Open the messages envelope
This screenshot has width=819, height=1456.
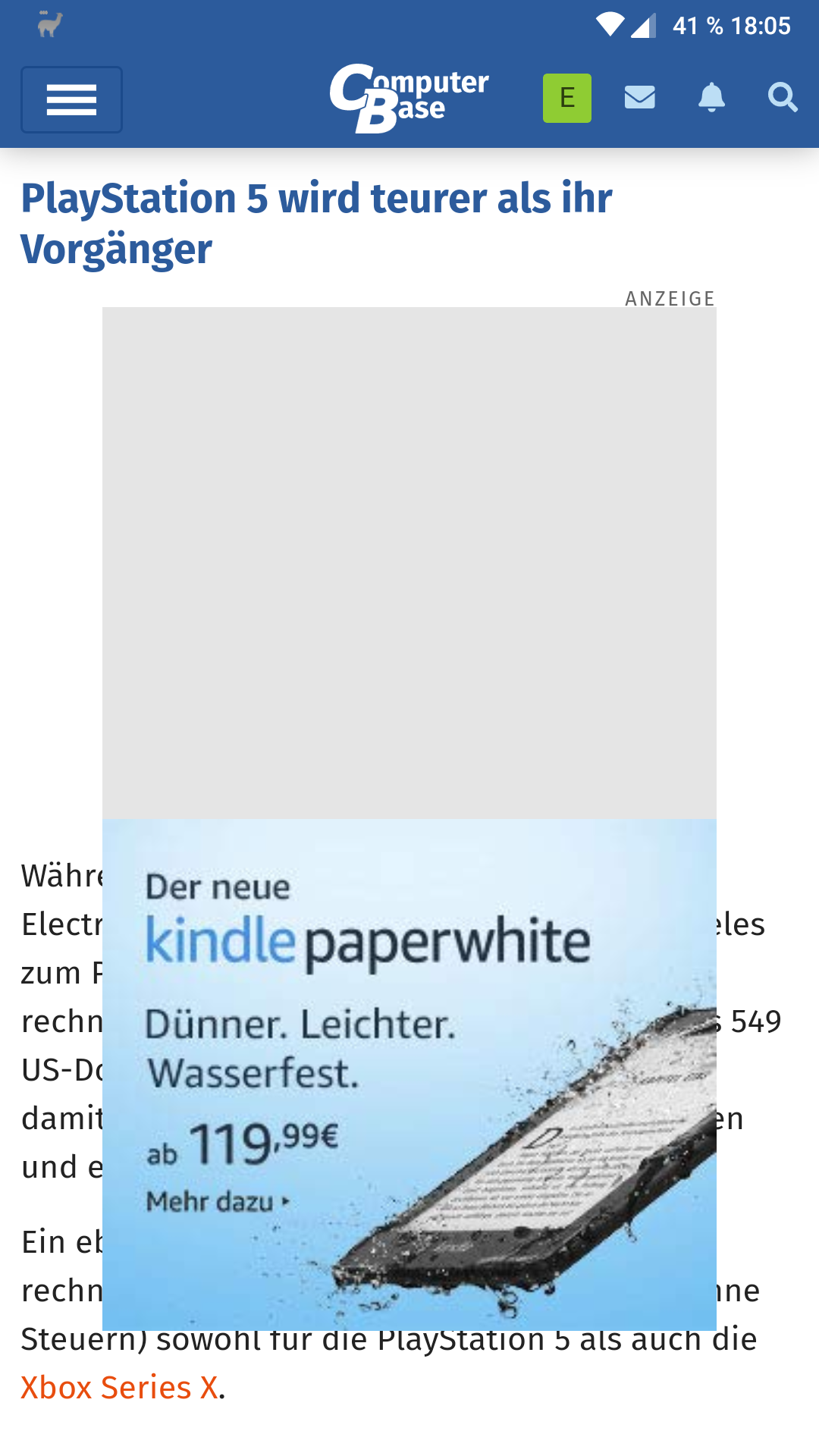pos(639,98)
